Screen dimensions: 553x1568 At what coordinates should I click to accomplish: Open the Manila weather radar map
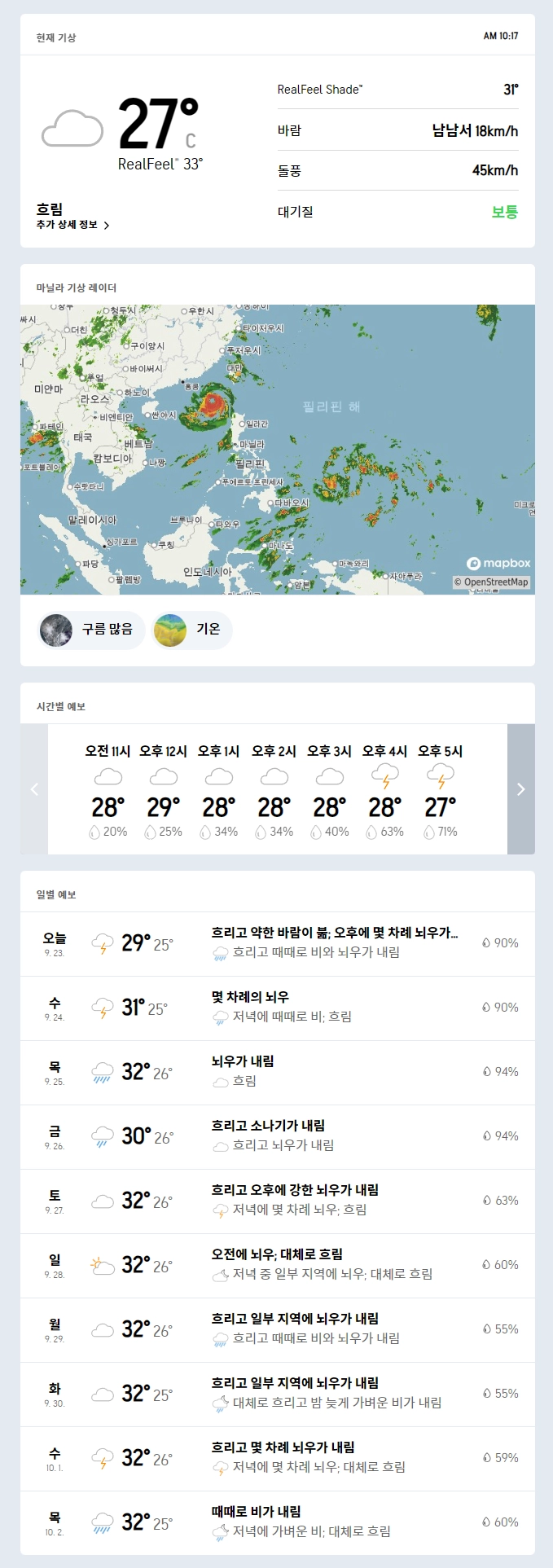point(277,449)
